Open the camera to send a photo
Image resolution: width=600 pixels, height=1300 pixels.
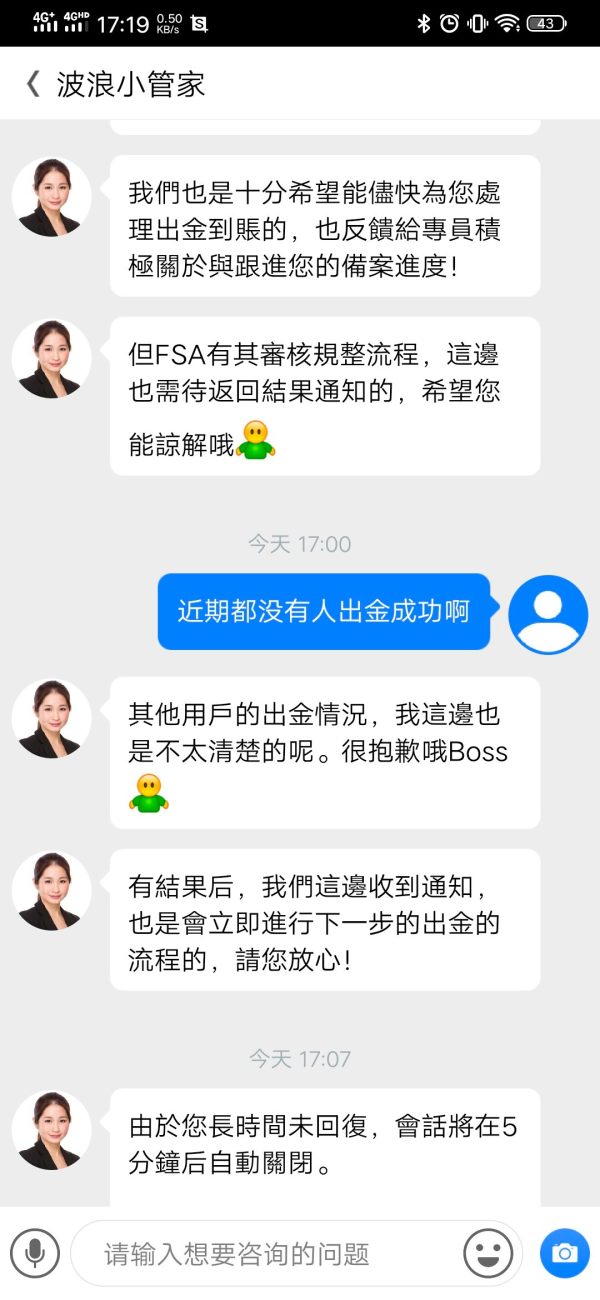pyautogui.click(x=565, y=1253)
